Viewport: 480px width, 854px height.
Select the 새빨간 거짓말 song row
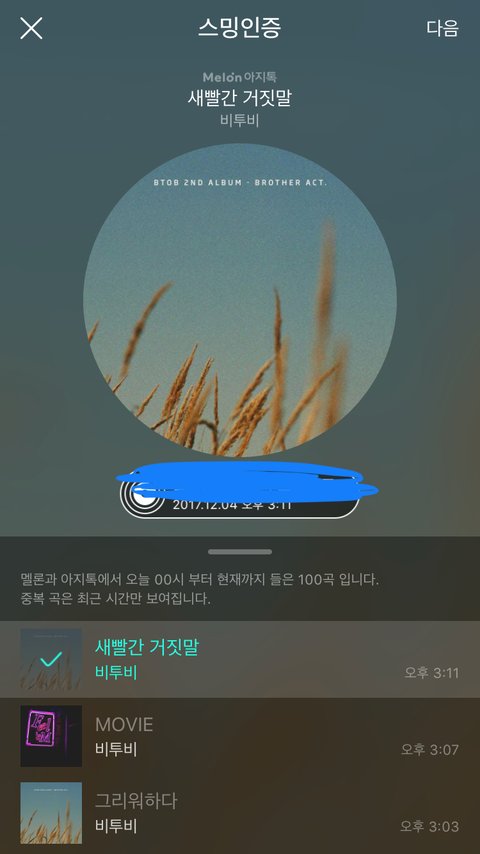pos(240,660)
